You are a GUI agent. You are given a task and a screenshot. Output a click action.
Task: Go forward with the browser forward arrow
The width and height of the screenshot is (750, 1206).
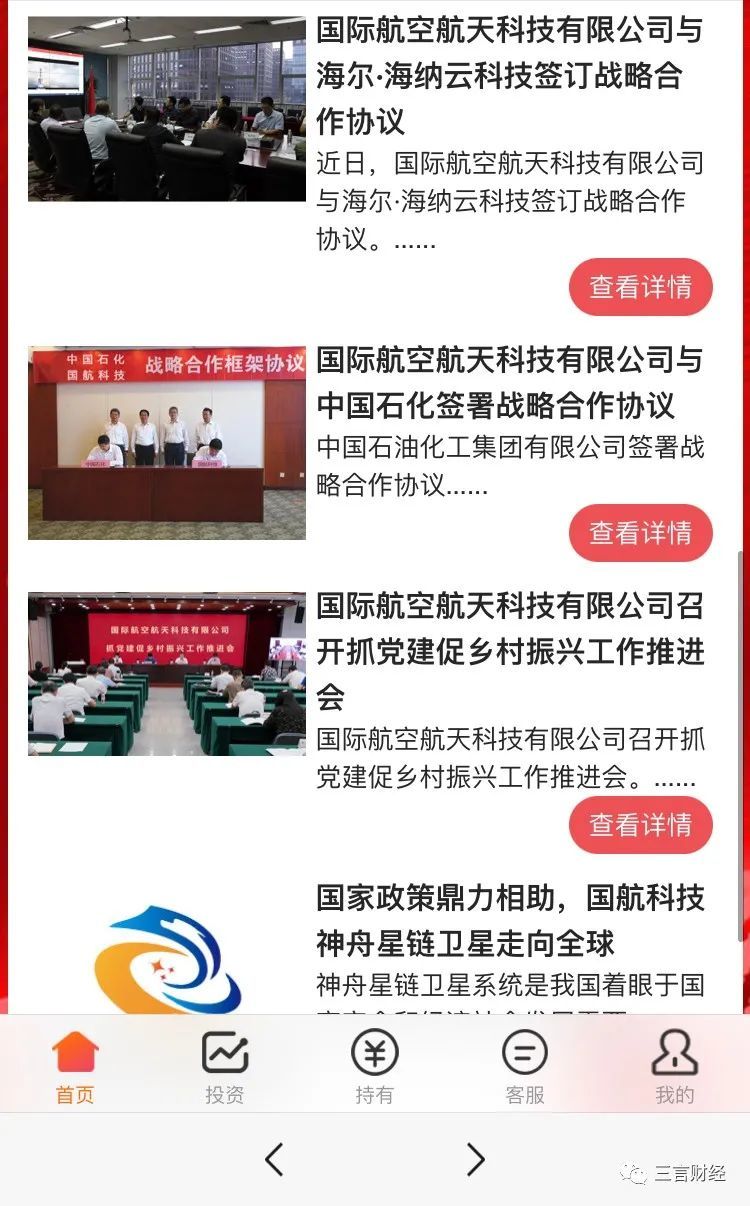coord(476,1159)
